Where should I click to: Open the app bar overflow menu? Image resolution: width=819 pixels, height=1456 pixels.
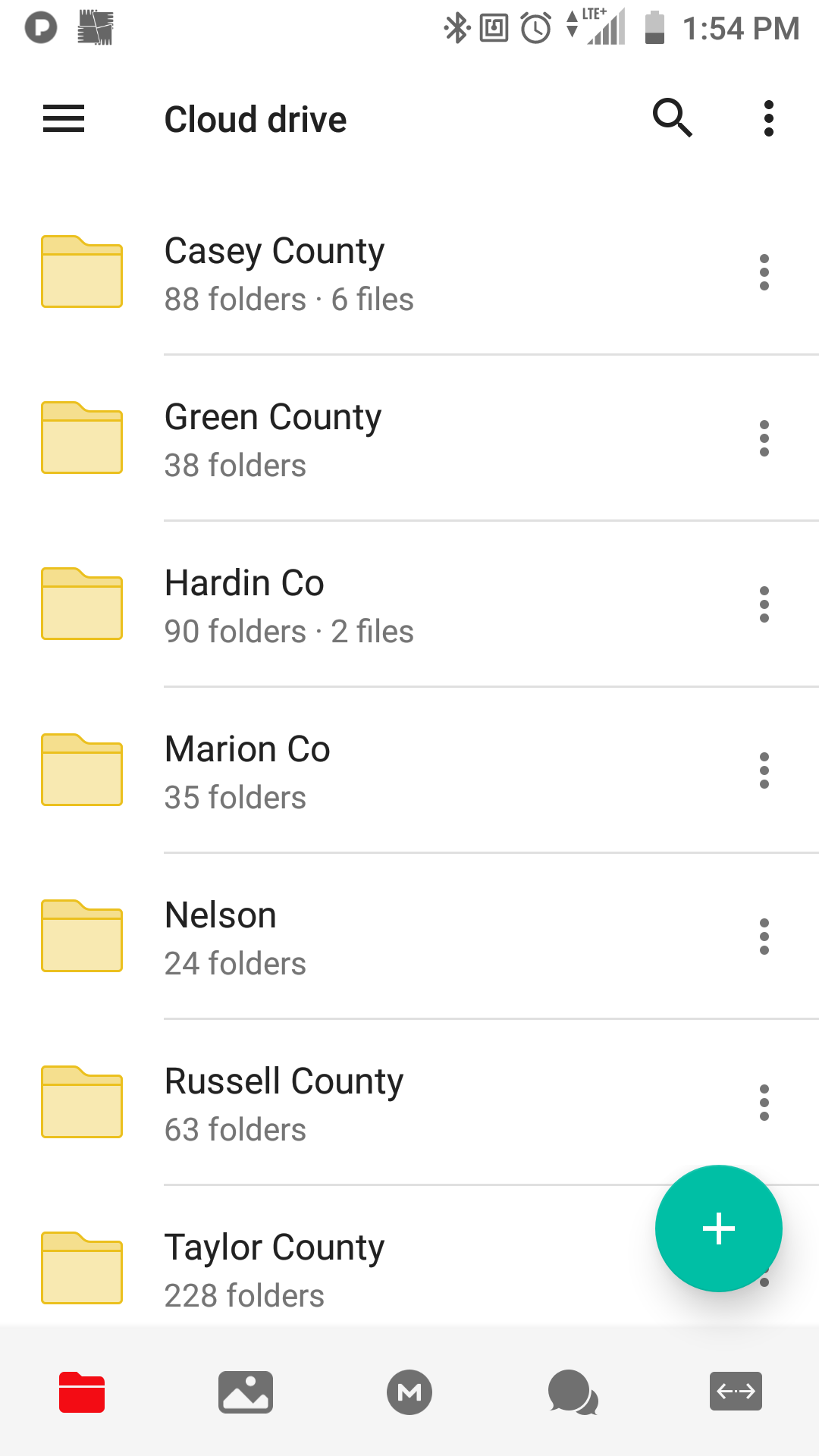[x=769, y=119]
